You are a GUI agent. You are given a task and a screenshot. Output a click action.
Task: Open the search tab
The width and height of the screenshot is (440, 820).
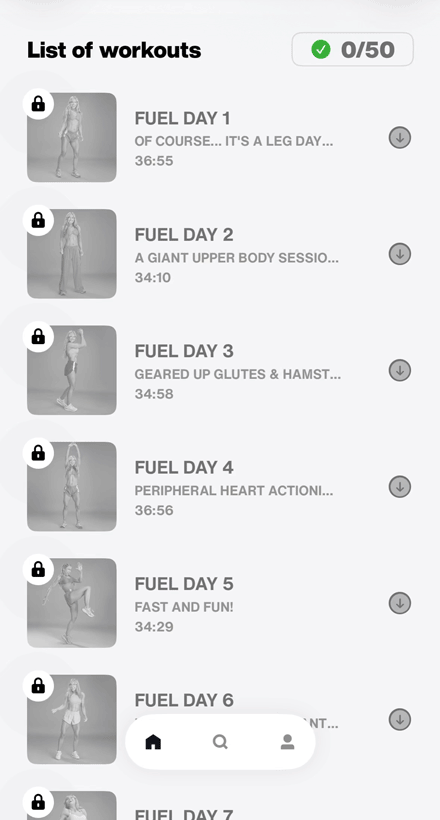tap(220, 742)
